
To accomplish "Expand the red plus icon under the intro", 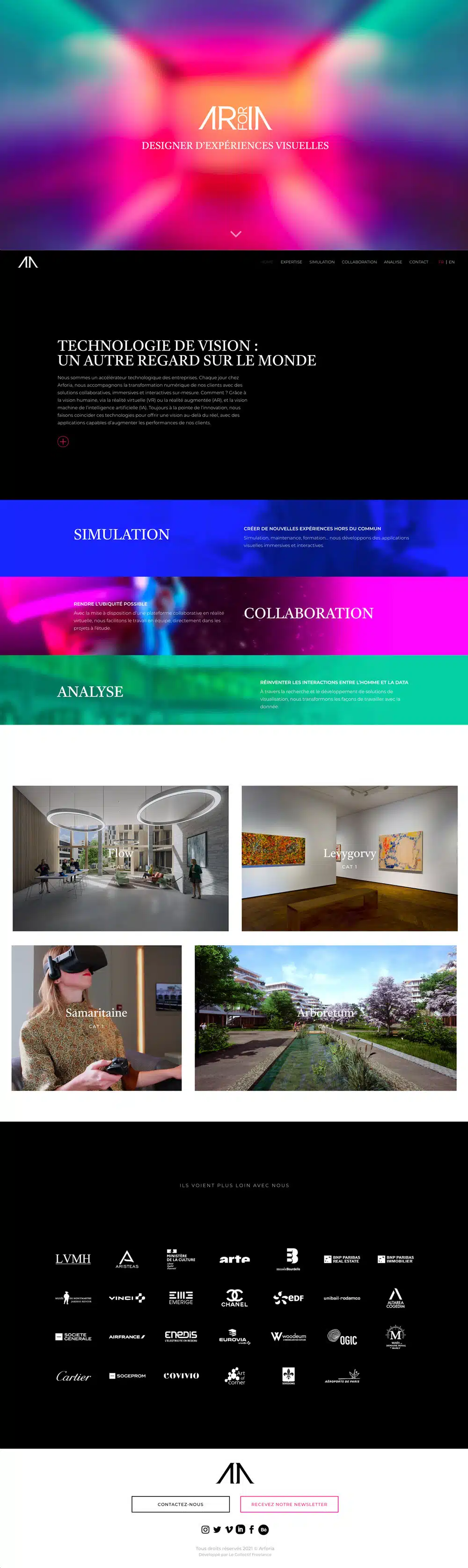I will (63, 441).
